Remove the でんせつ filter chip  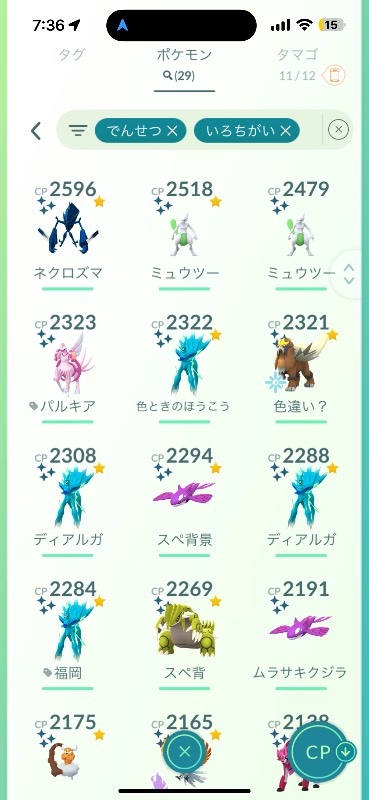173,131
